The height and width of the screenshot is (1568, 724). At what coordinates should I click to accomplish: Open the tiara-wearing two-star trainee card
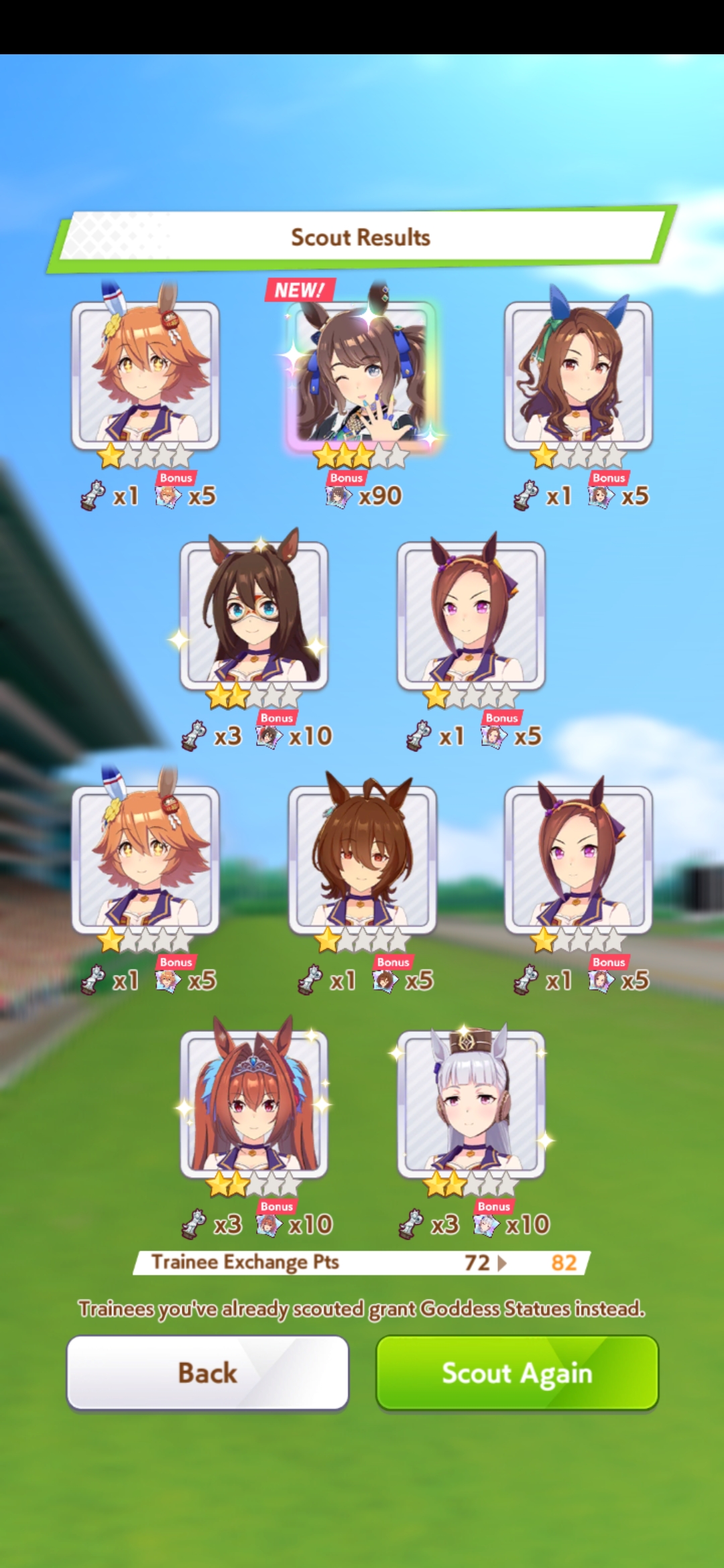point(253,1104)
